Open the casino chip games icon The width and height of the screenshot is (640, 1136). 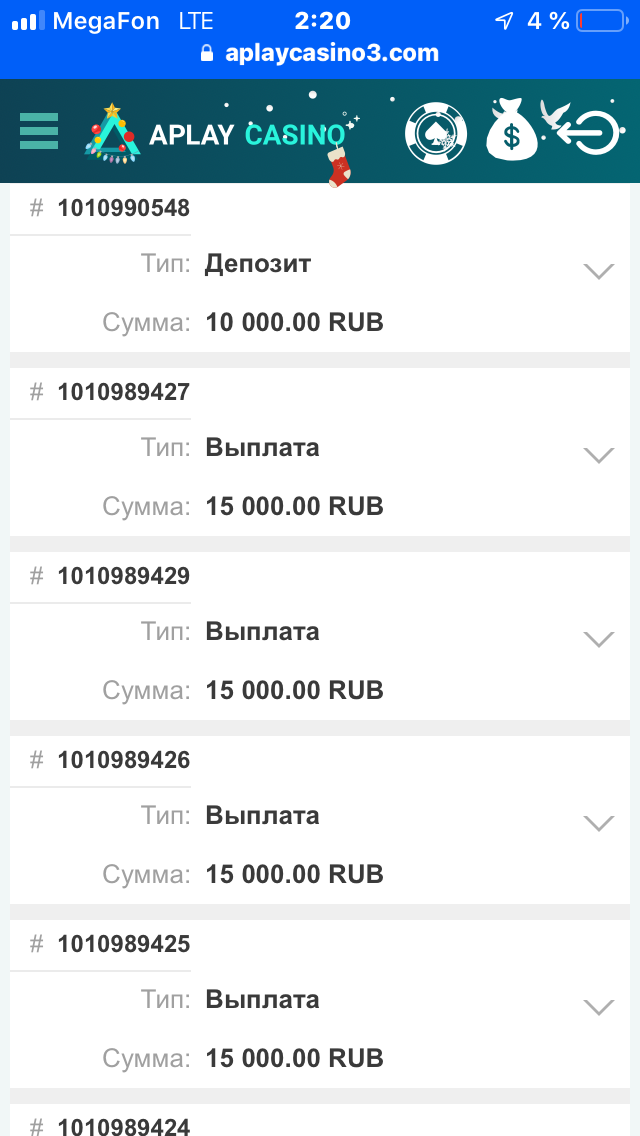[x=436, y=133]
